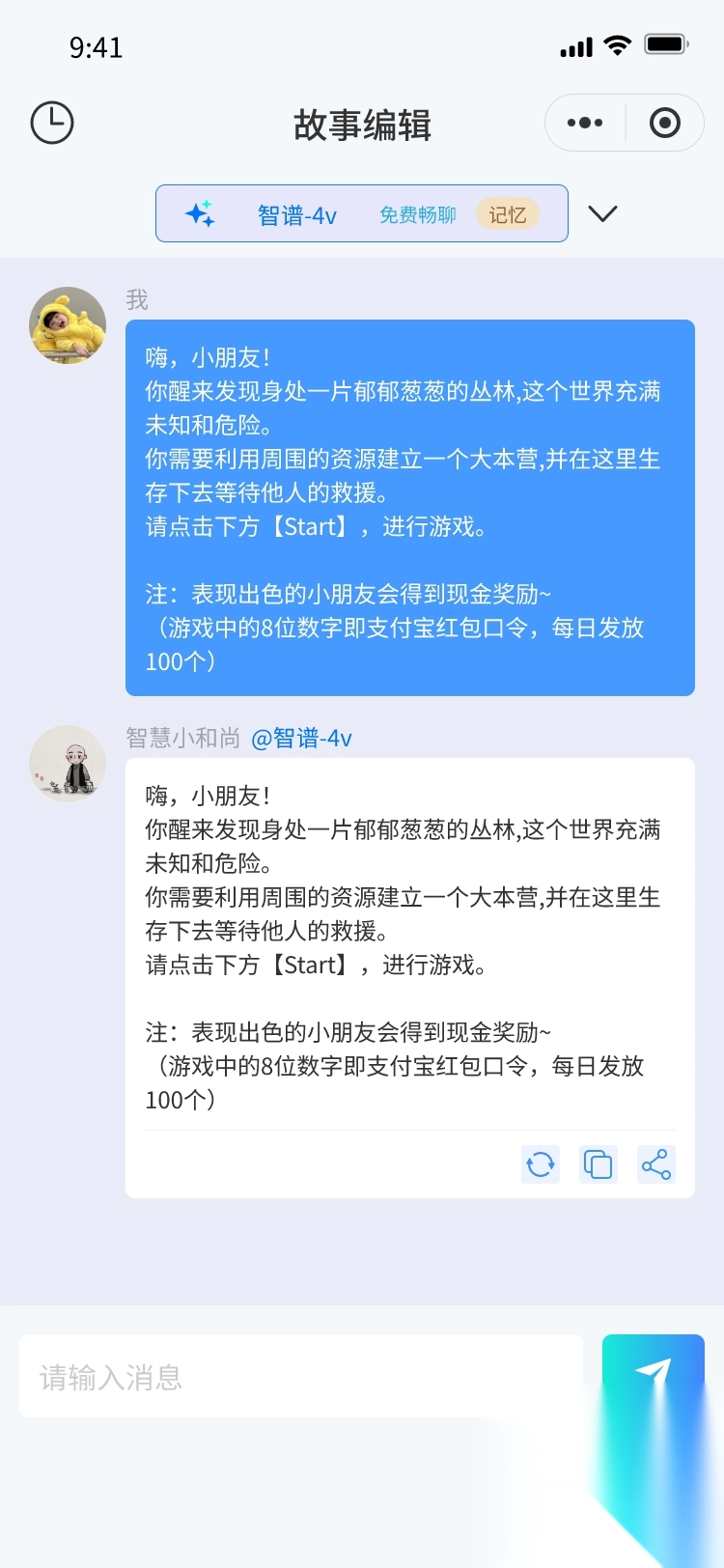724x1568 pixels.
Task: Open 智慧小和尚 avatar profile
Action: click(68, 764)
